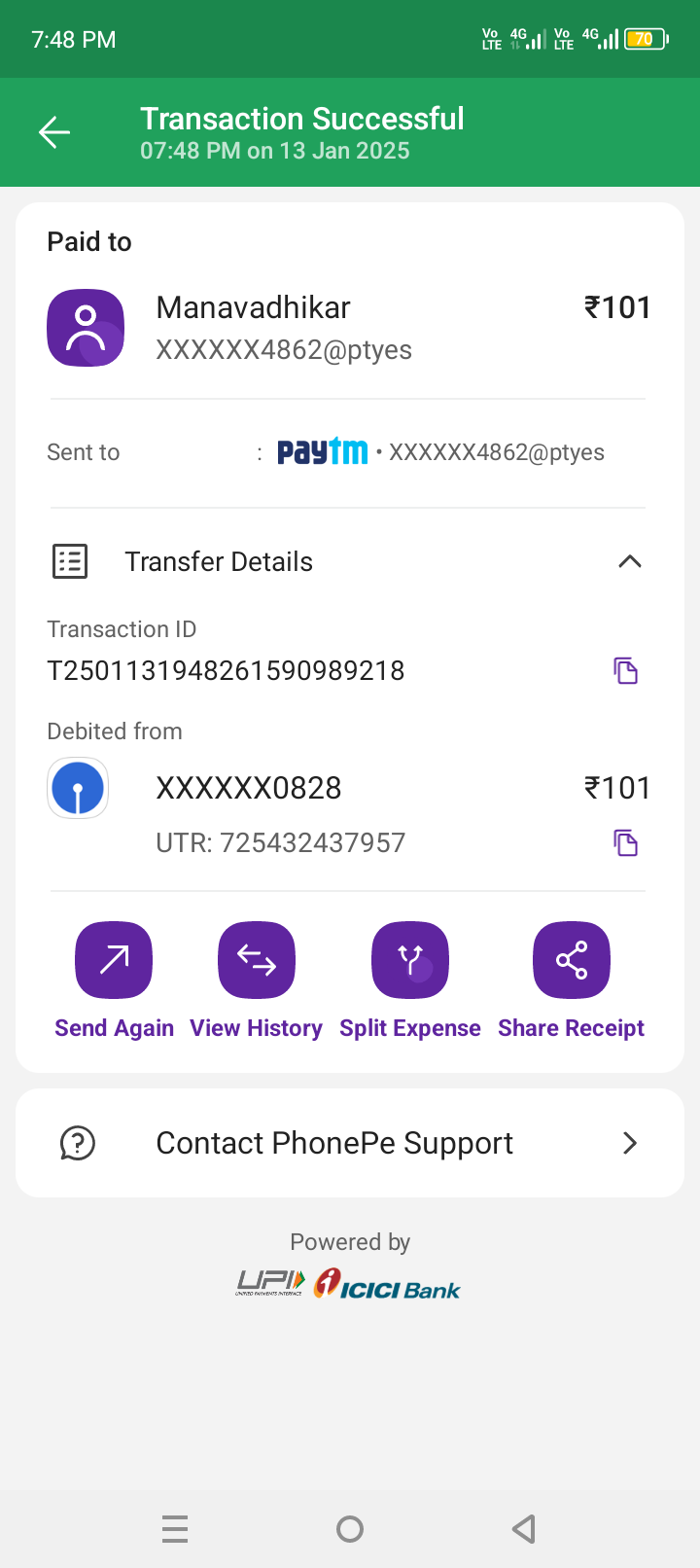Copy the UTR number
This screenshot has width=700, height=1568.
tap(625, 842)
